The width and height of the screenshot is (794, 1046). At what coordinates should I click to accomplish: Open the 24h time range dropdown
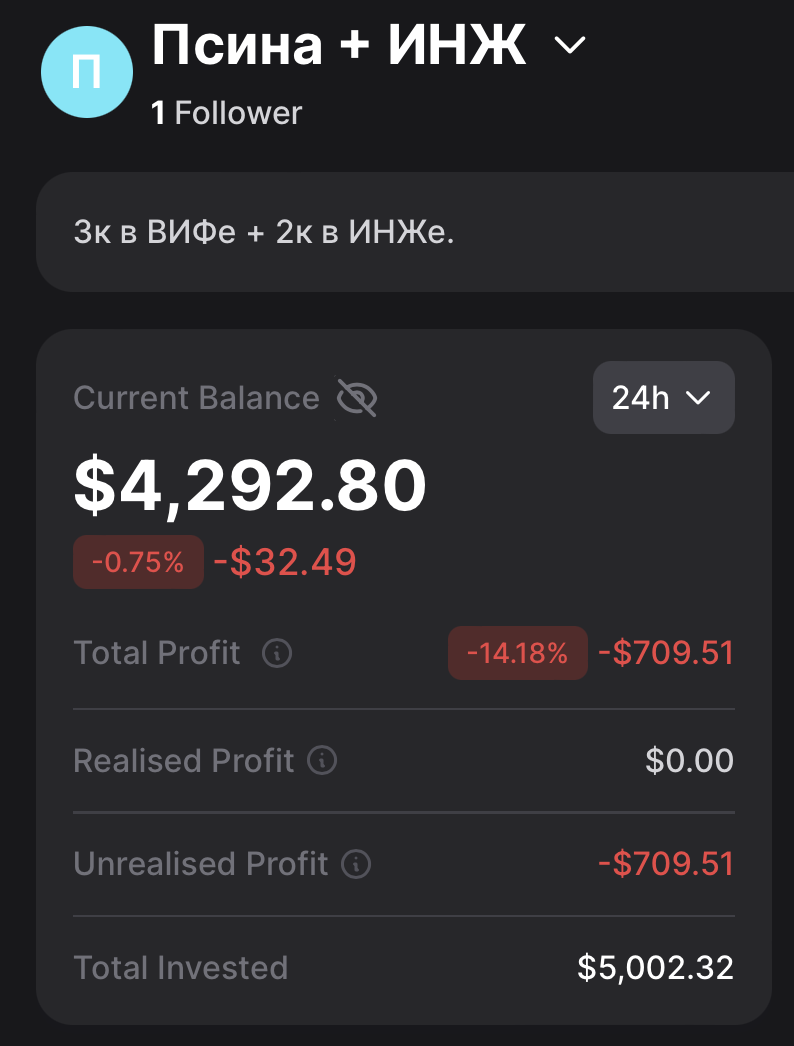pyautogui.click(x=663, y=398)
